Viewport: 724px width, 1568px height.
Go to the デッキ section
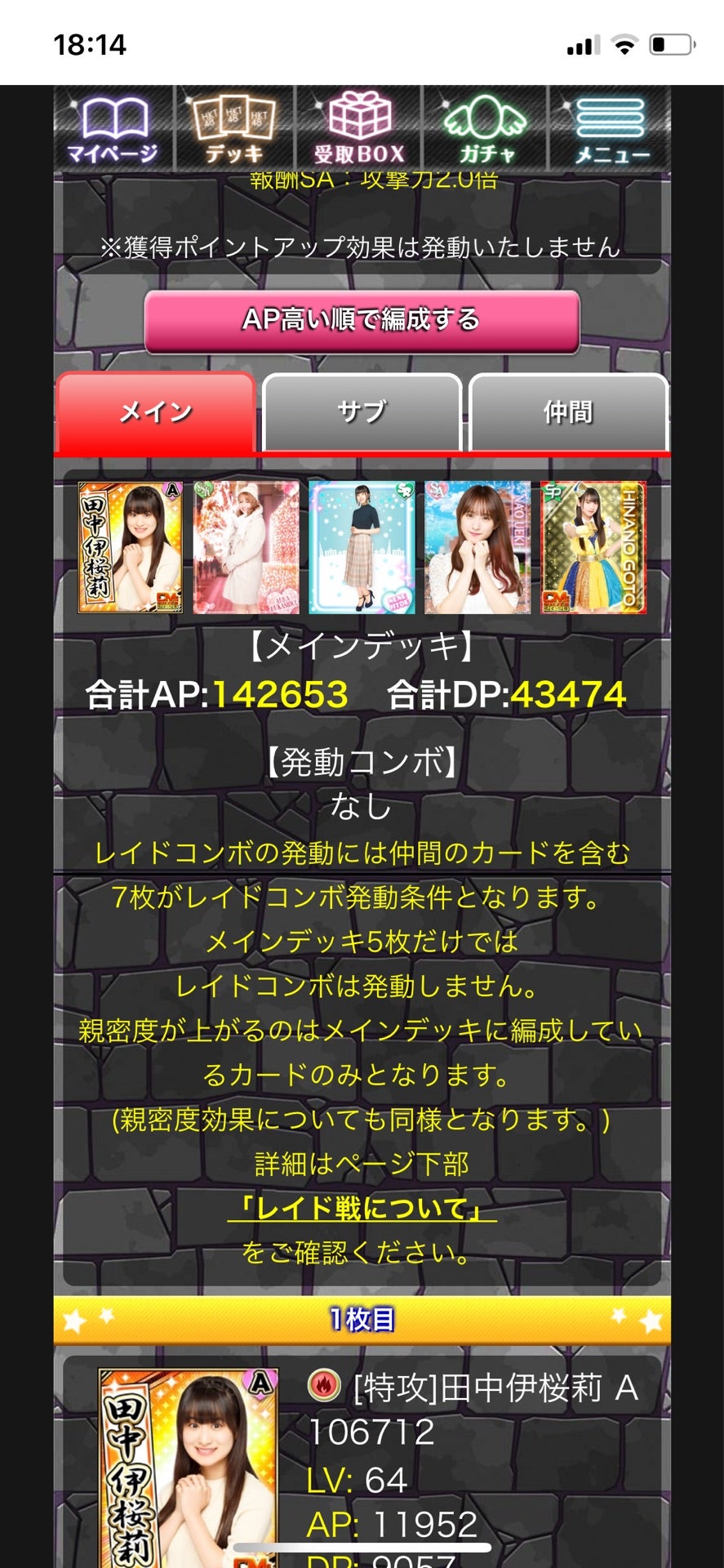pos(234,129)
